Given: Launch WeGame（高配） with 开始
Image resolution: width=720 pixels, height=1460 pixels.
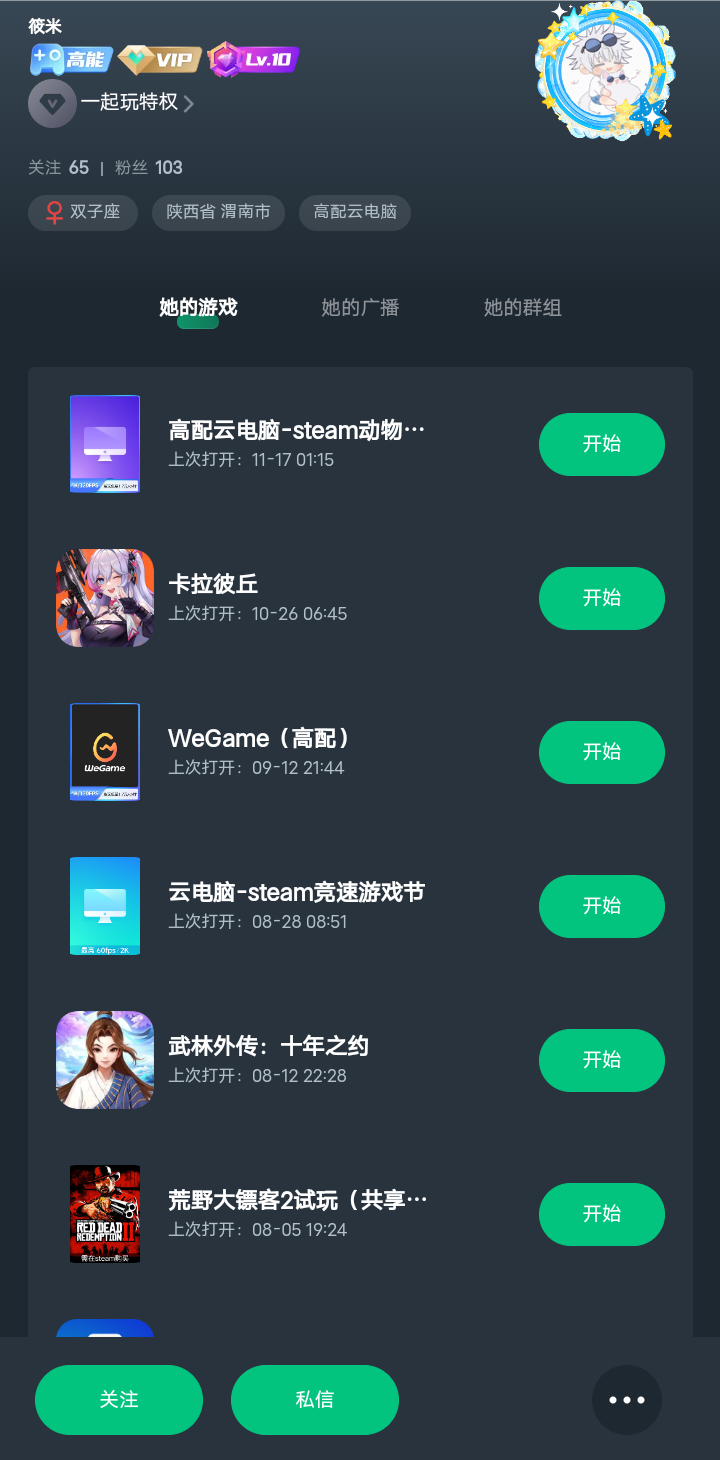Looking at the screenshot, I should (601, 752).
